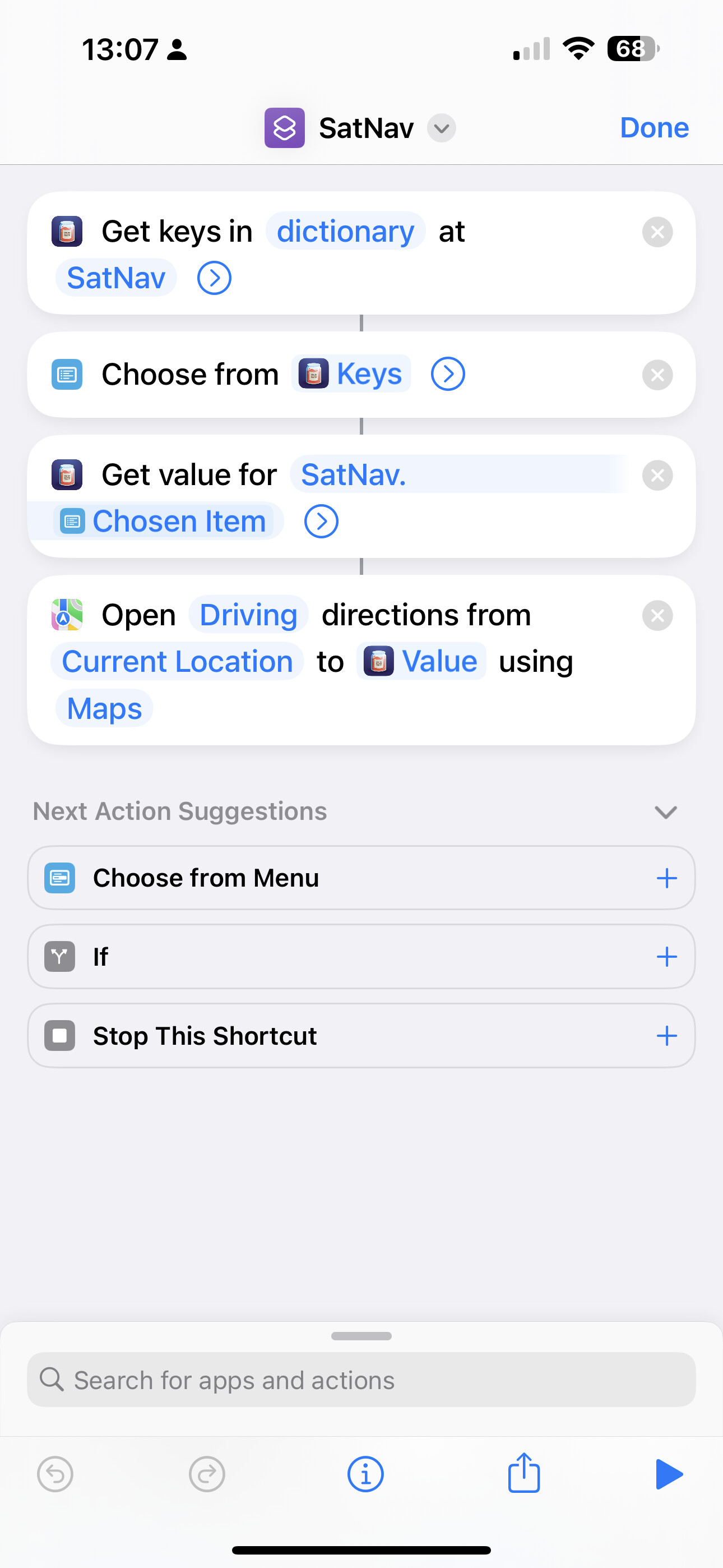Add the If action suggestion

pos(666,957)
